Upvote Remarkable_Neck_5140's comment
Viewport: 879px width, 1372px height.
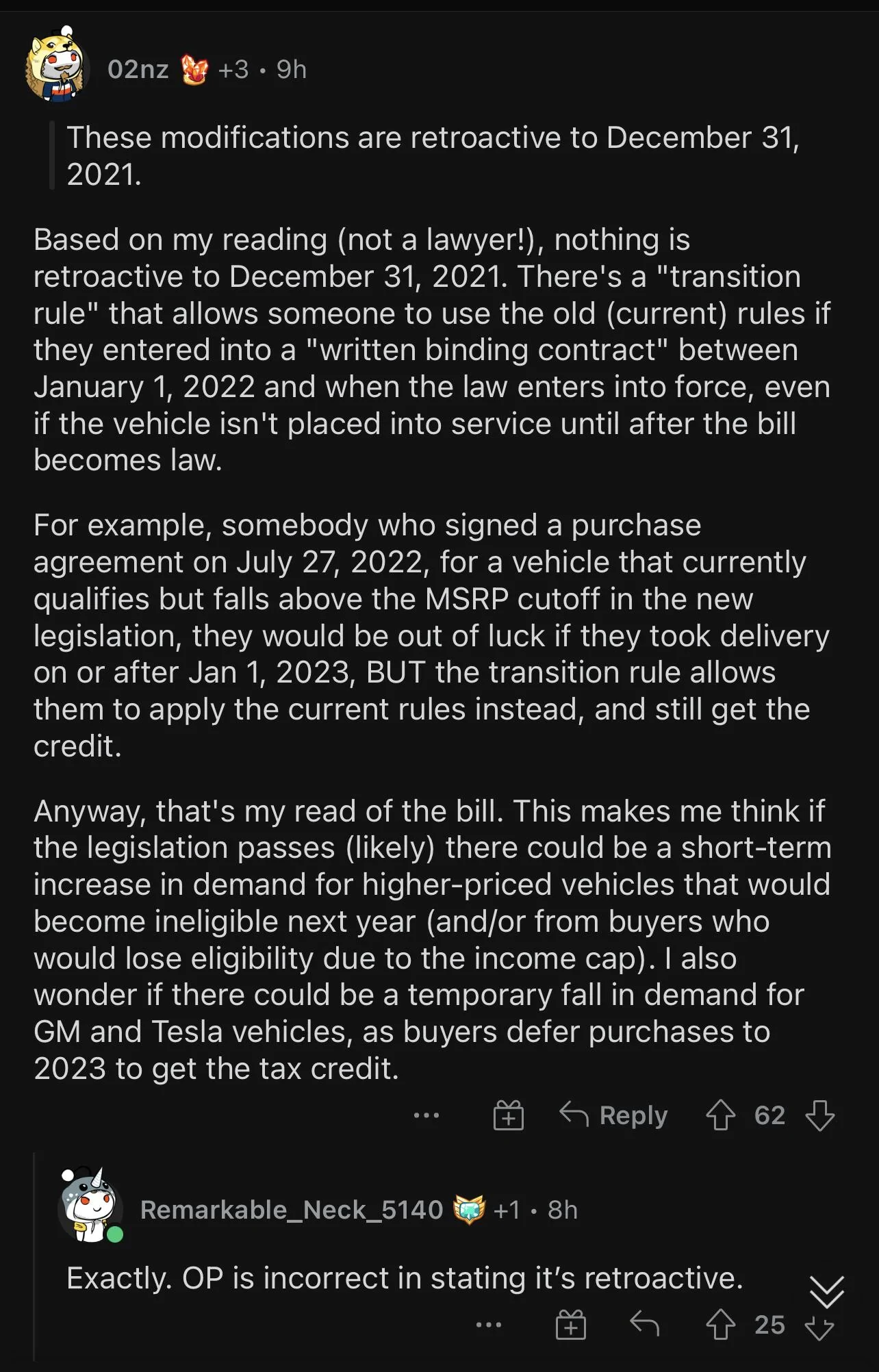pos(720,1325)
